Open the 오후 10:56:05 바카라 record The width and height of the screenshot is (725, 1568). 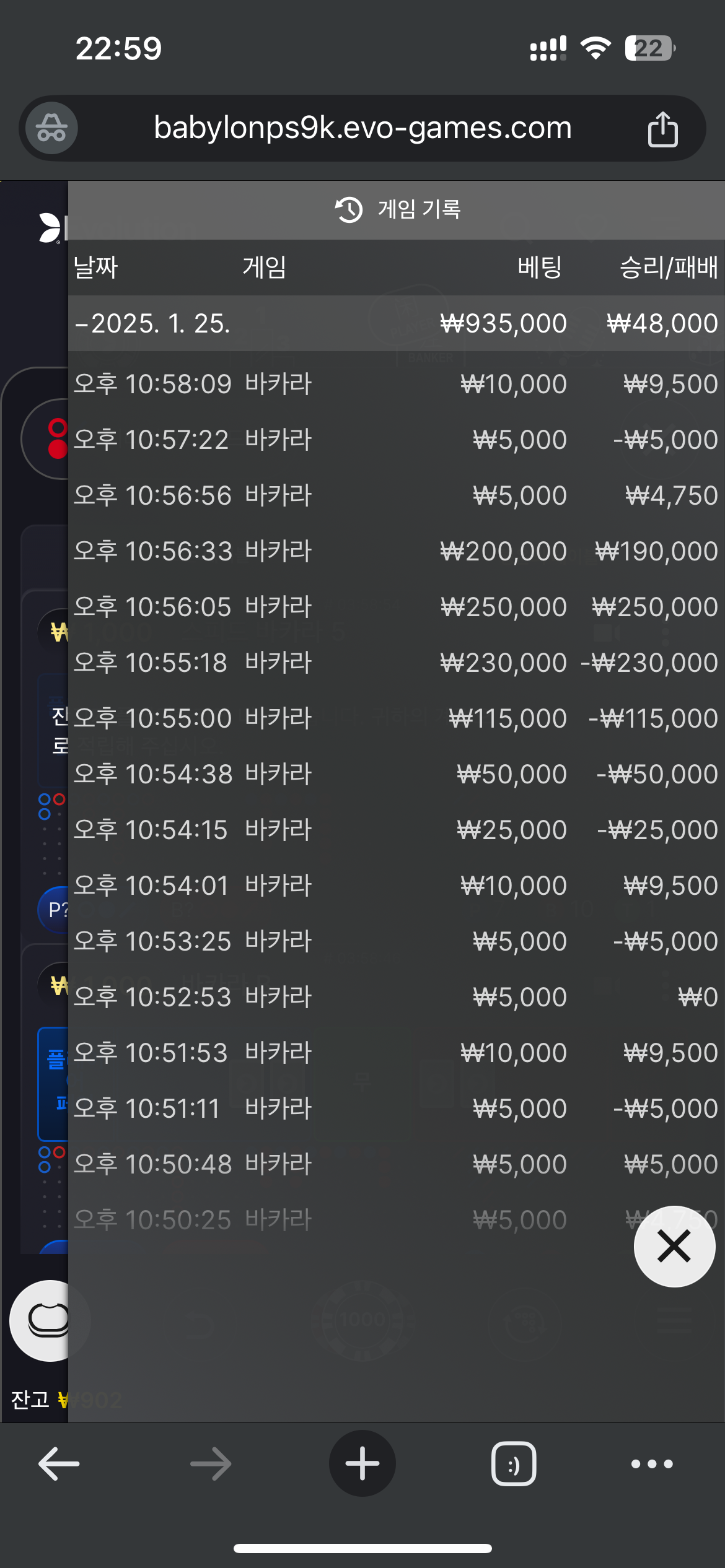click(397, 607)
